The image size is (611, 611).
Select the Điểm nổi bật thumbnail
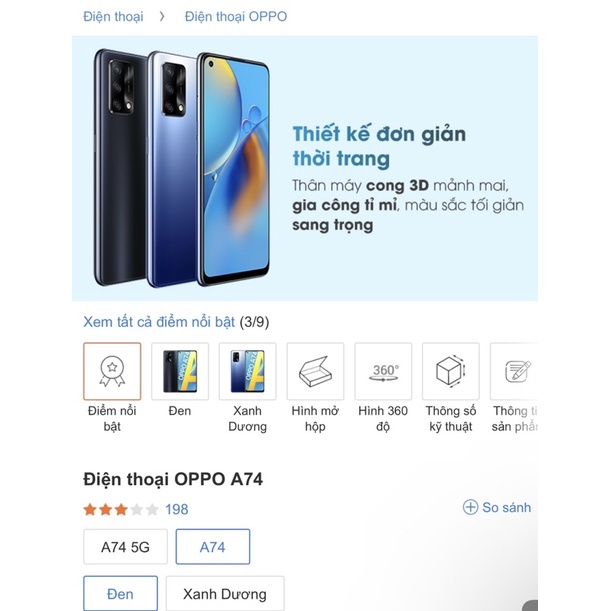[x=112, y=372]
